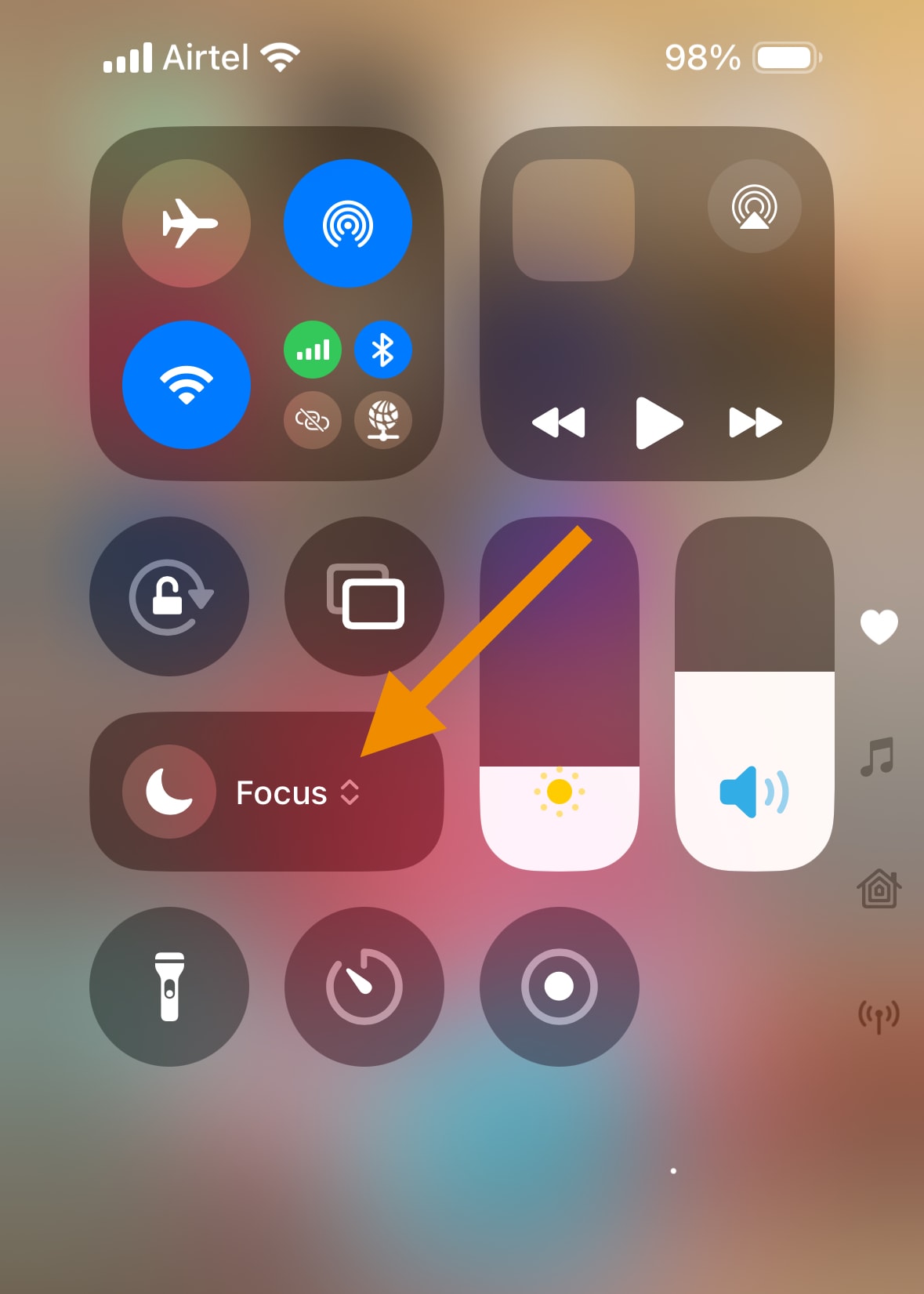Open Screen Mirroring

point(364,597)
